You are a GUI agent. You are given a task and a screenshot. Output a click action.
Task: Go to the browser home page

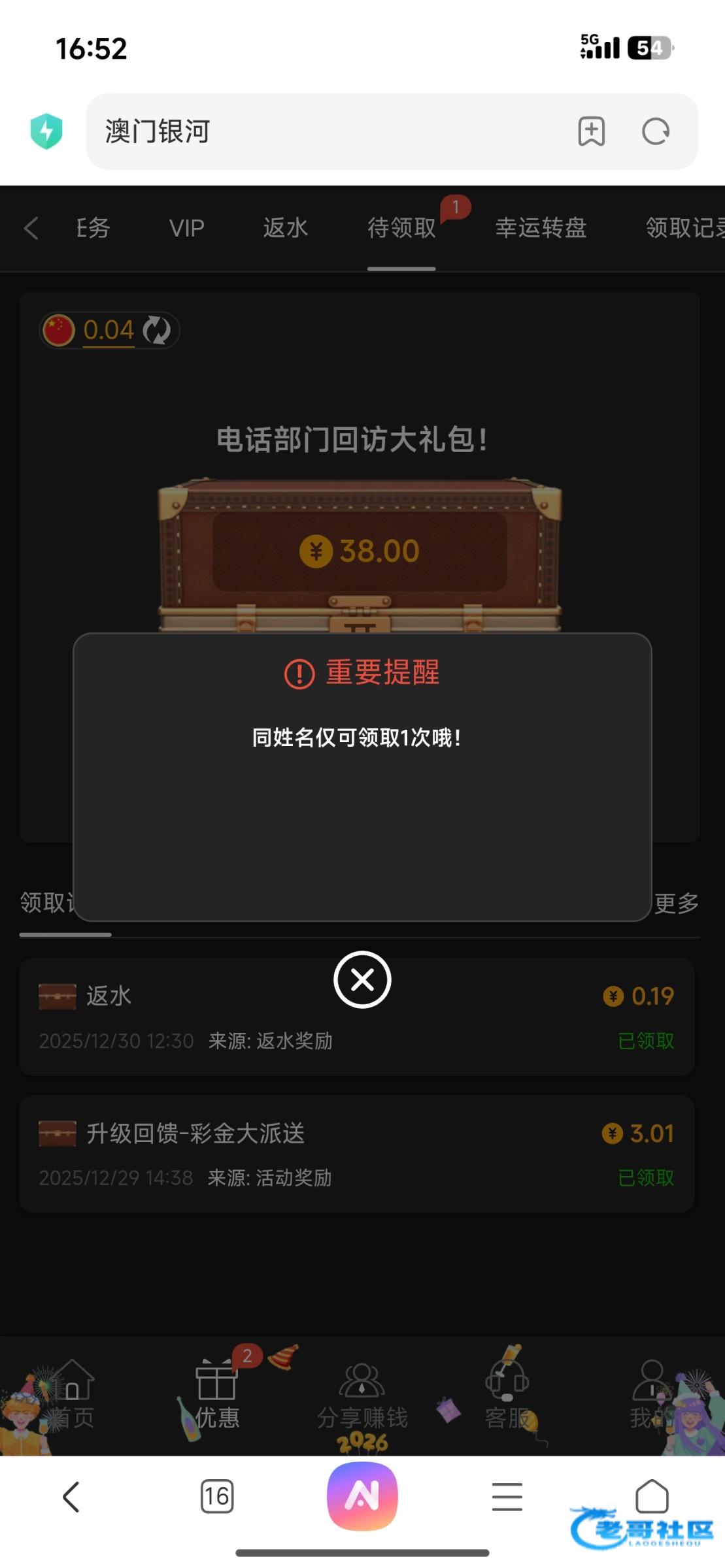click(x=652, y=1496)
